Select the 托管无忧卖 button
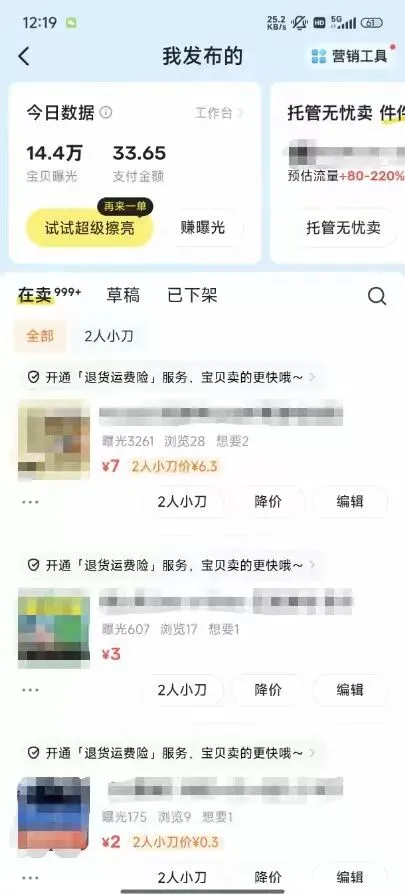The height and width of the screenshot is (895, 405). [343, 228]
